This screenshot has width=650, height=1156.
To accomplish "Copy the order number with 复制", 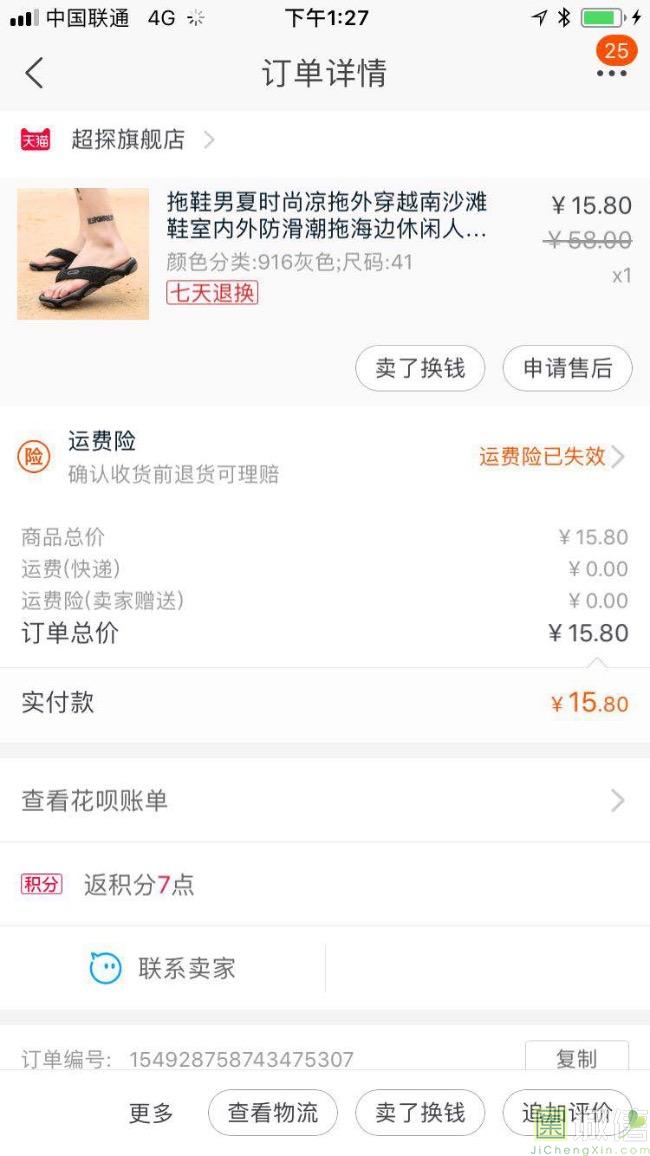I will (x=576, y=1058).
